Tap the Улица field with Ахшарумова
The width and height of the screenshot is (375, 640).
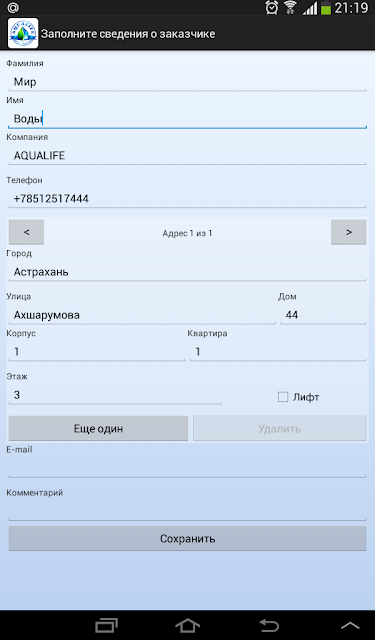(x=142, y=315)
